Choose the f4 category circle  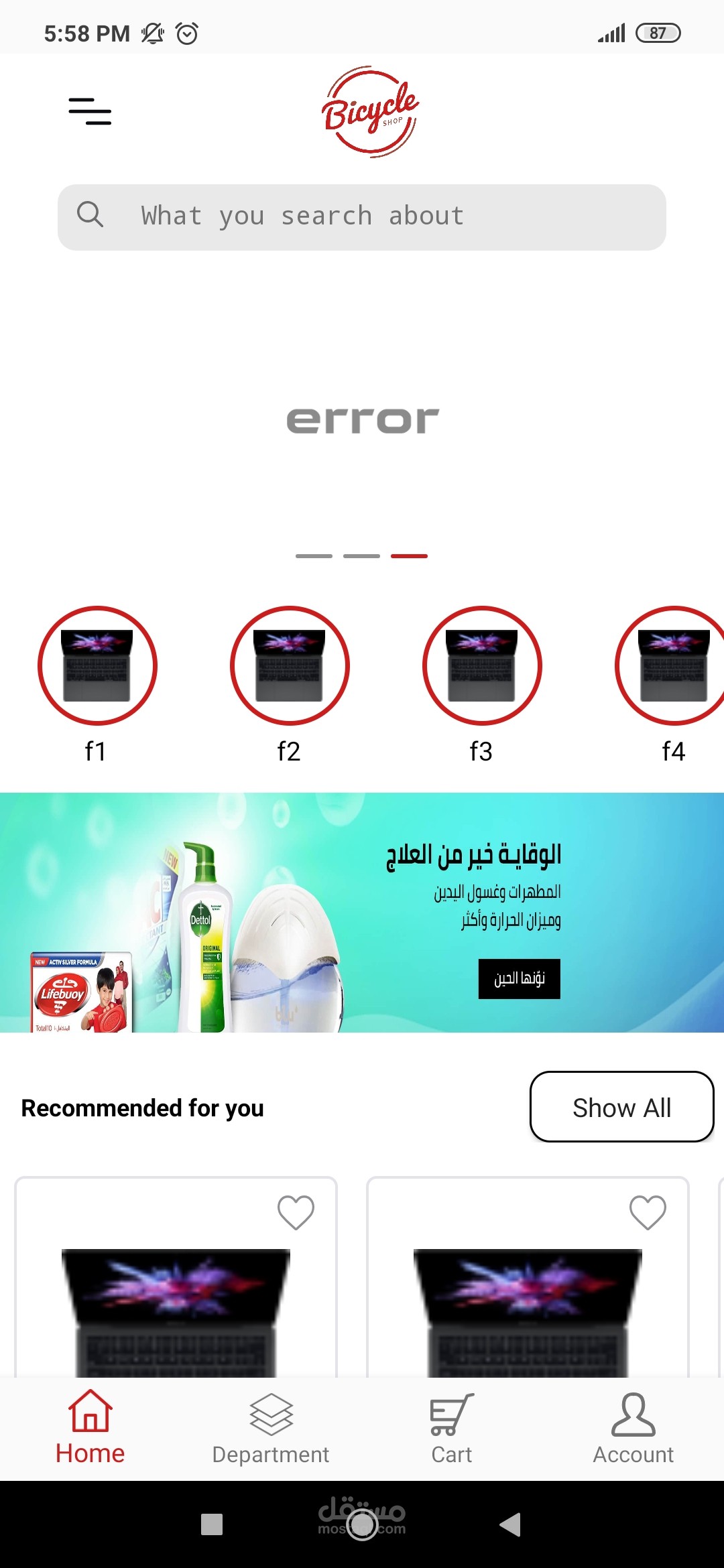tap(673, 665)
